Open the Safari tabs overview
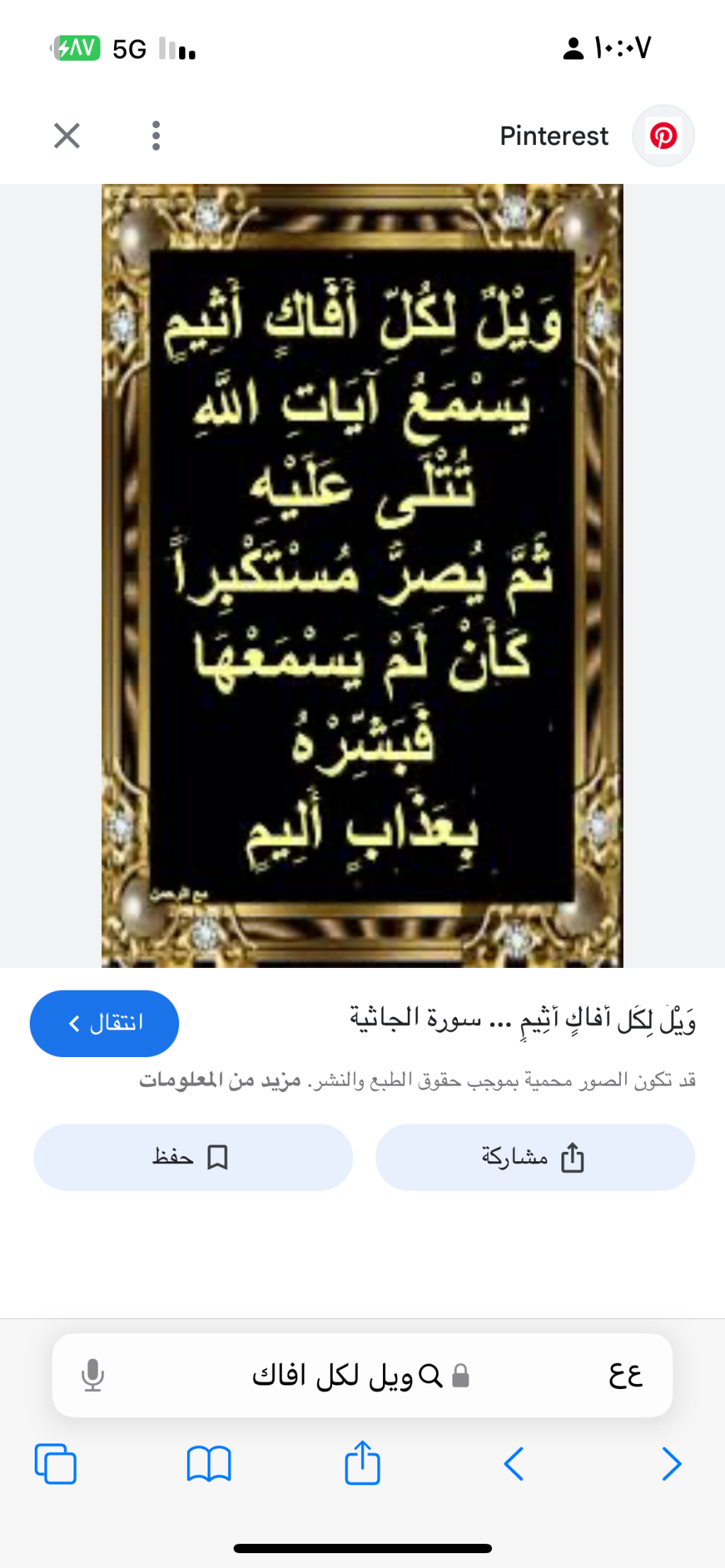725x1568 pixels. [55, 1463]
